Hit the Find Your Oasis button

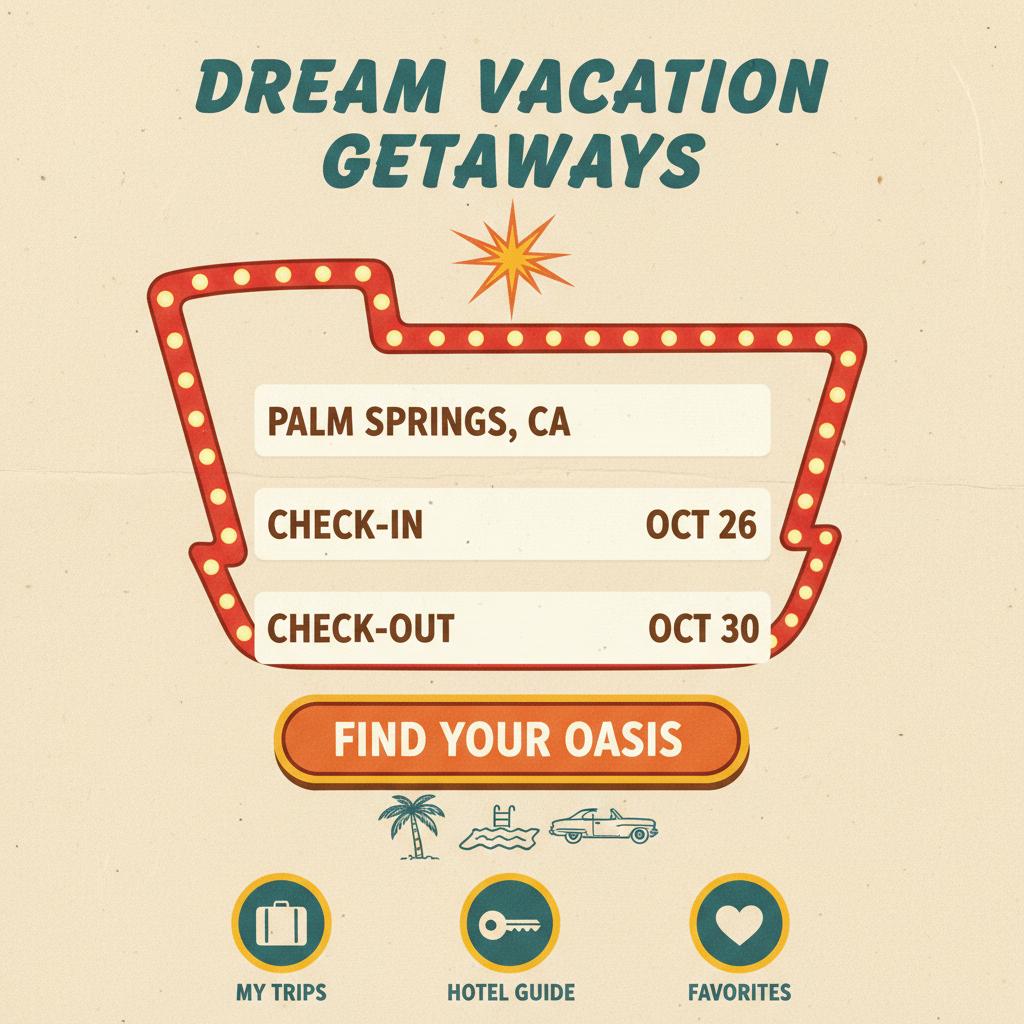click(x=510, y=740)
